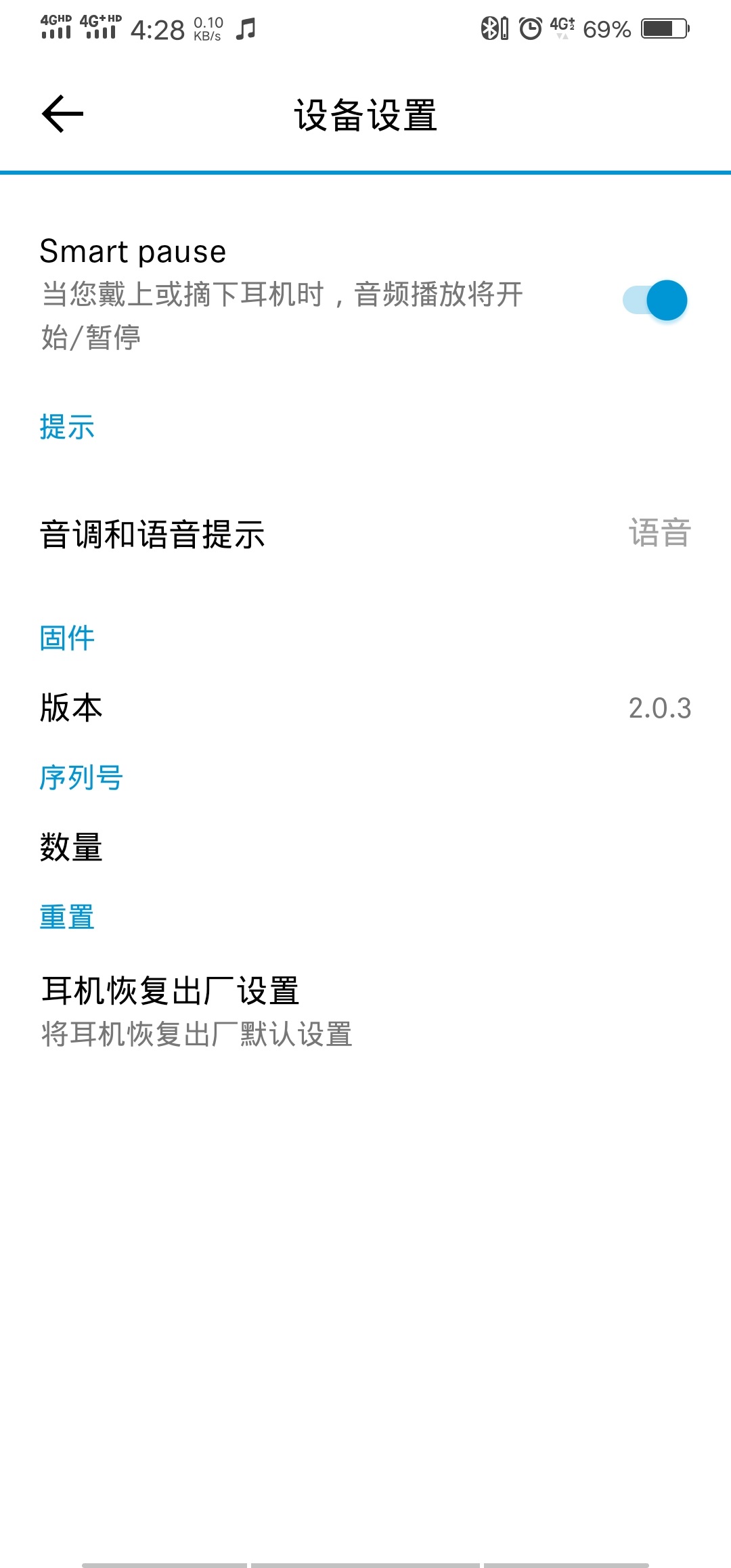The image size is (731, 1568).
Task: Click the alarm clock icon in status bar
Action: point(530,28)
